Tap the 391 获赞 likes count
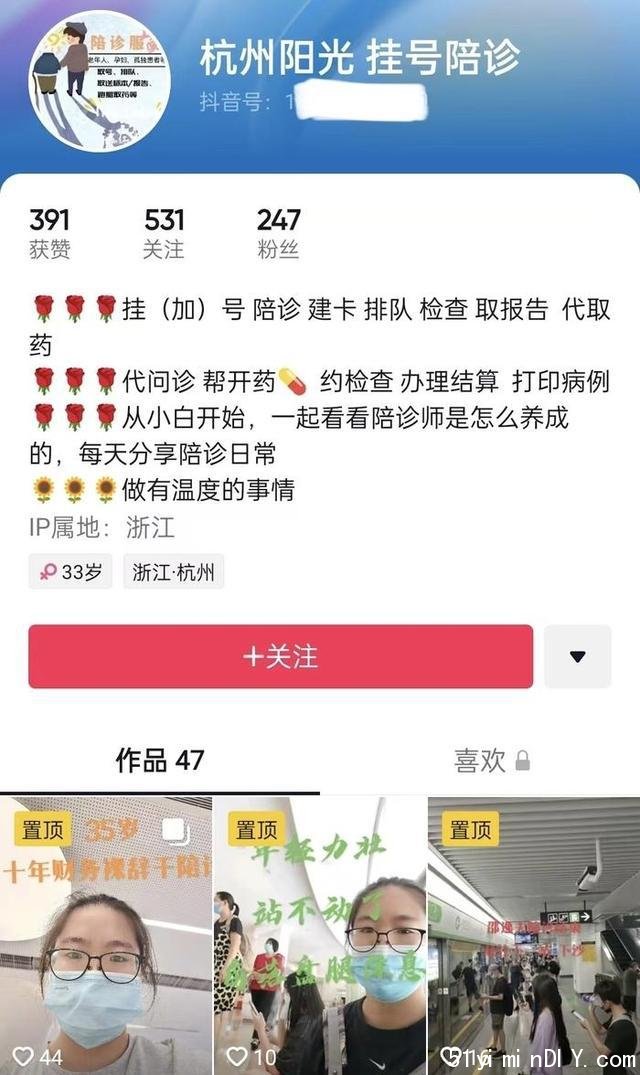The height and width of the screenshot is (1075, 640). (50, 233)
